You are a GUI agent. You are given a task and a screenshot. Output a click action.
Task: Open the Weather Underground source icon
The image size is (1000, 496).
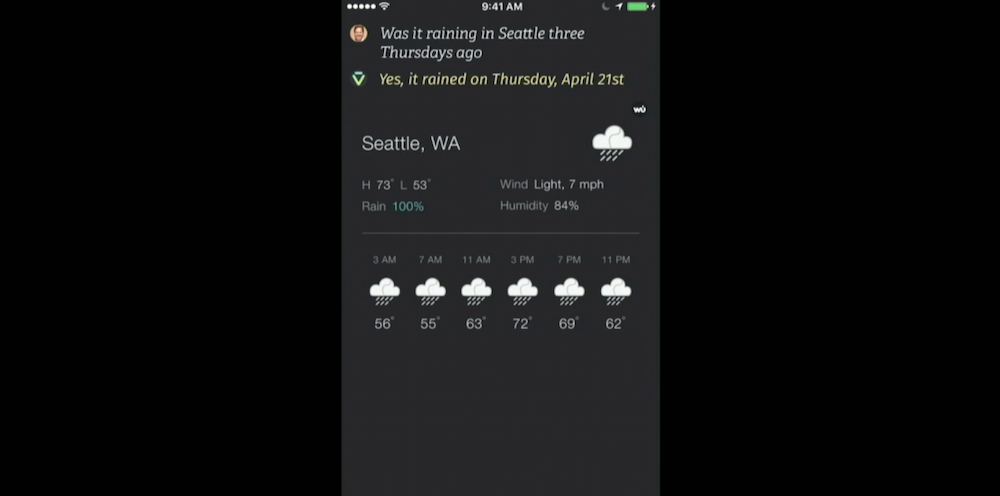[x=639, y=109]
